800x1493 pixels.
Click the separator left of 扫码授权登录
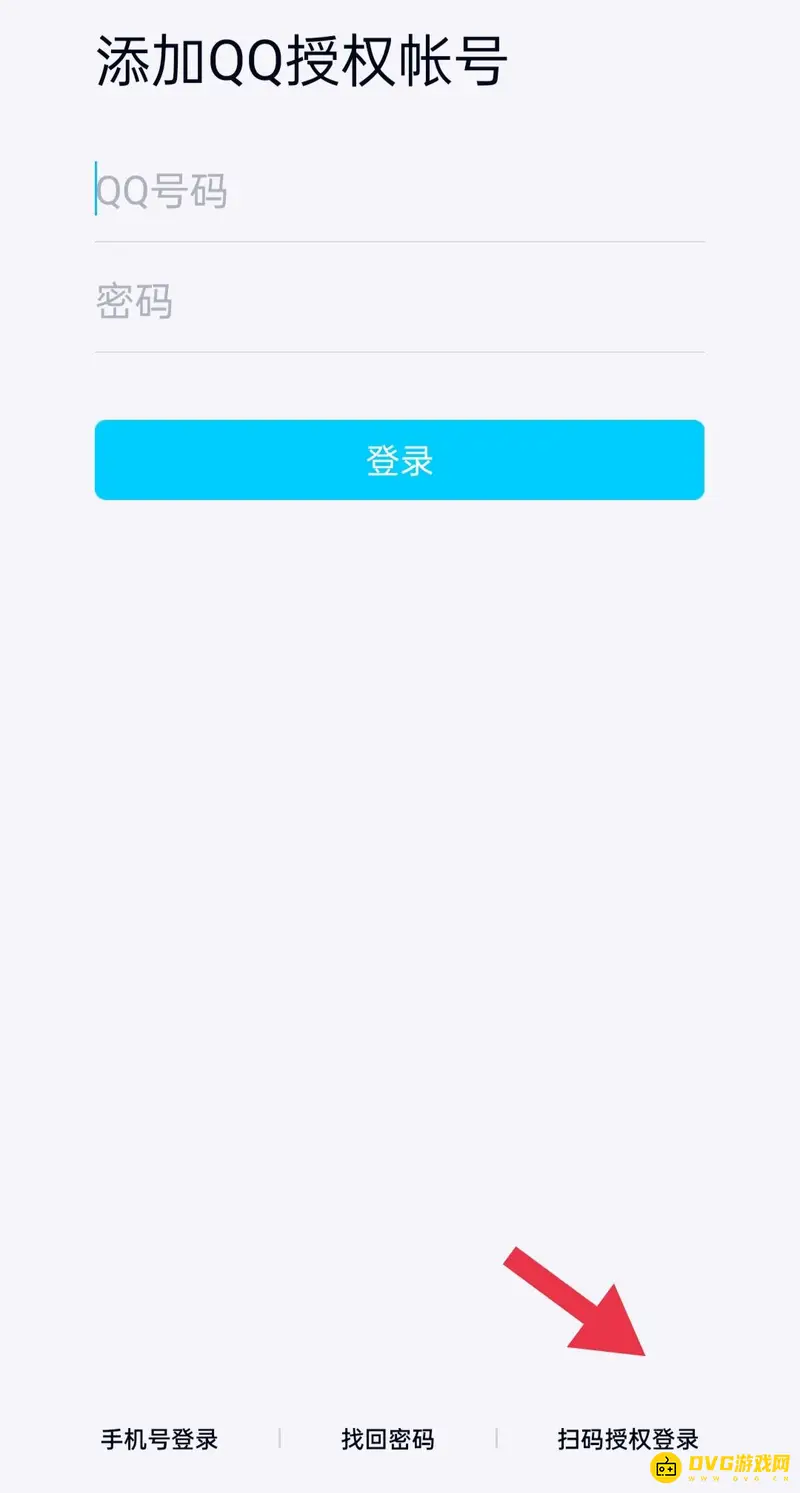(496, 1437)
